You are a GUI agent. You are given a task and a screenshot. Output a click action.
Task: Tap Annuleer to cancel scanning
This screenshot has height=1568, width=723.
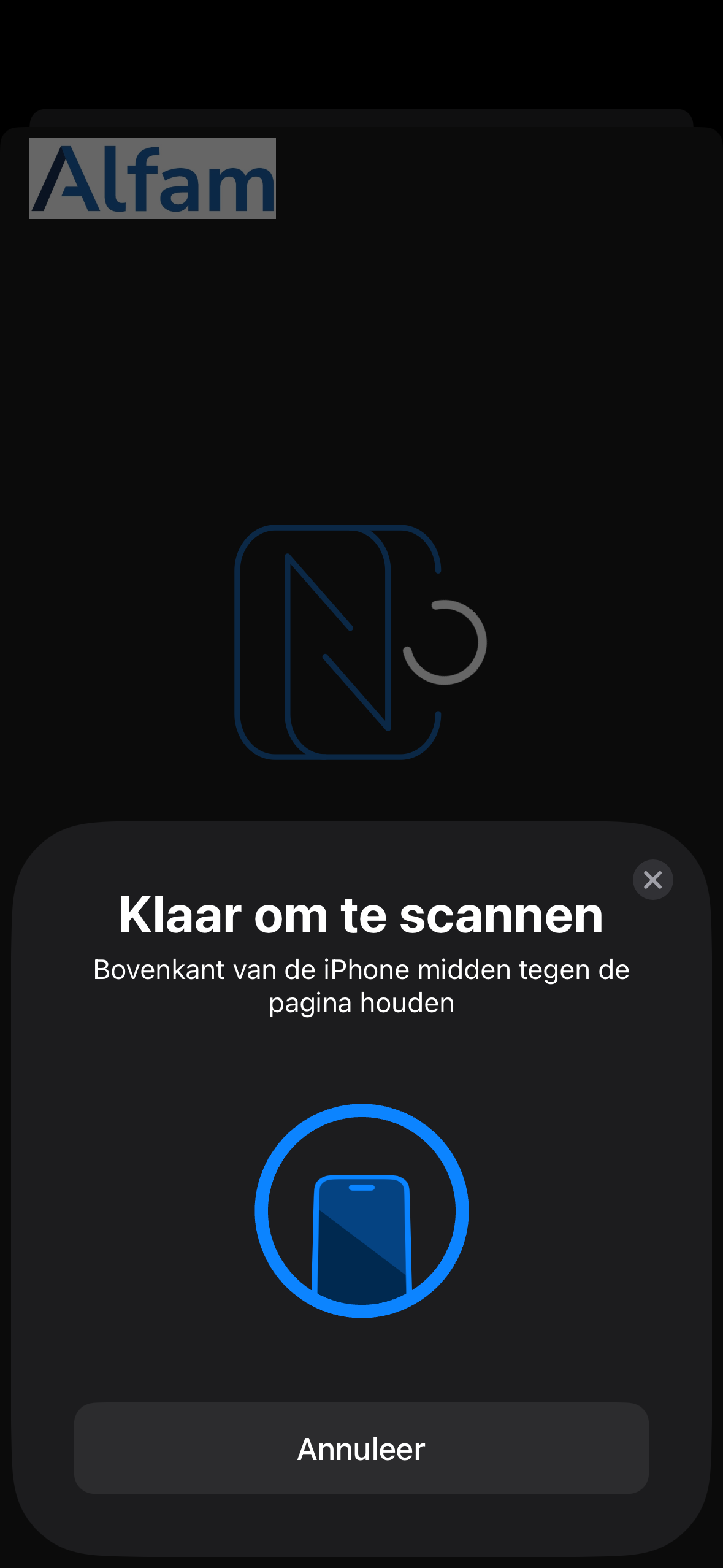(361, 1448)
